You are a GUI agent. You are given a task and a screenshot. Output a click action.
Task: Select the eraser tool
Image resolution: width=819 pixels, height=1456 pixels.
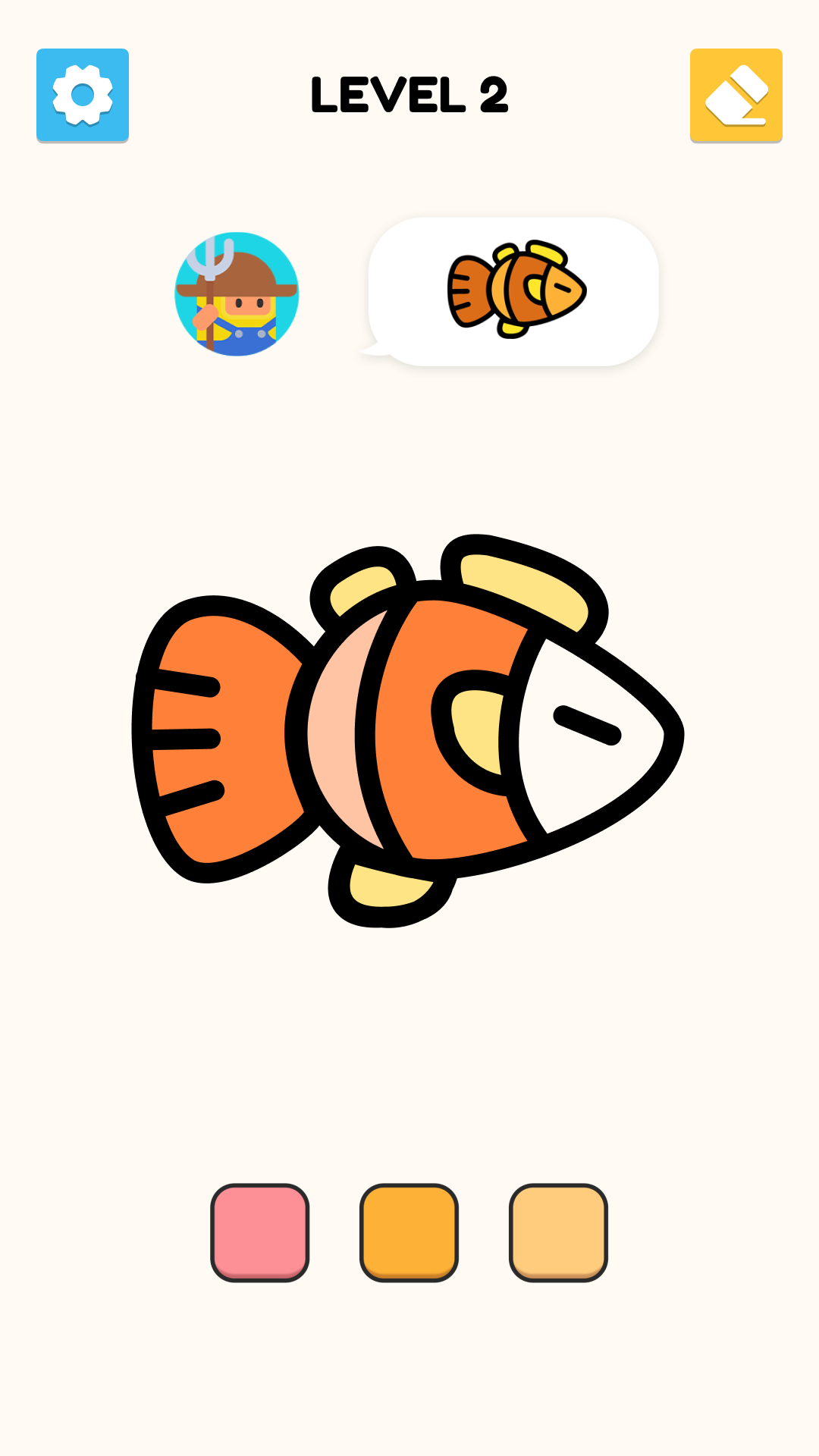tap(736, 96)
